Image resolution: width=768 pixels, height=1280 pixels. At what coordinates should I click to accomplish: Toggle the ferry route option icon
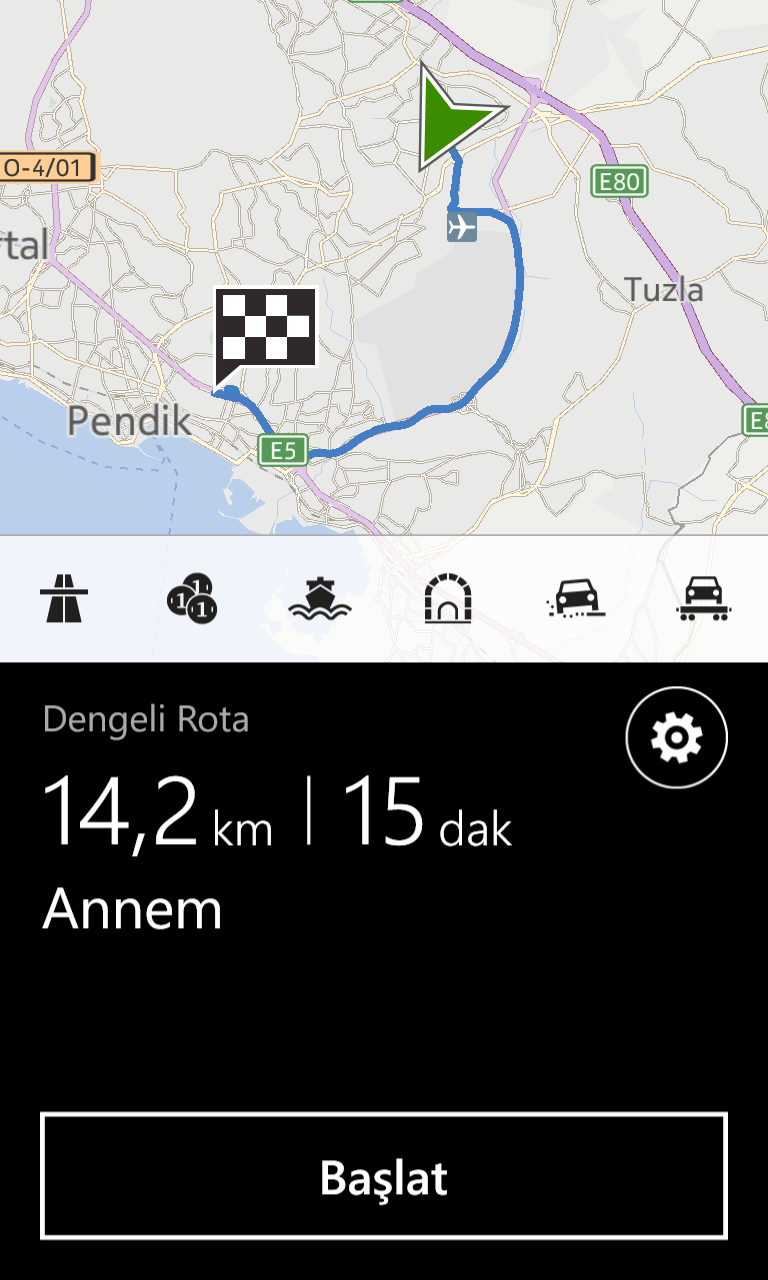[x=319, y=598]
